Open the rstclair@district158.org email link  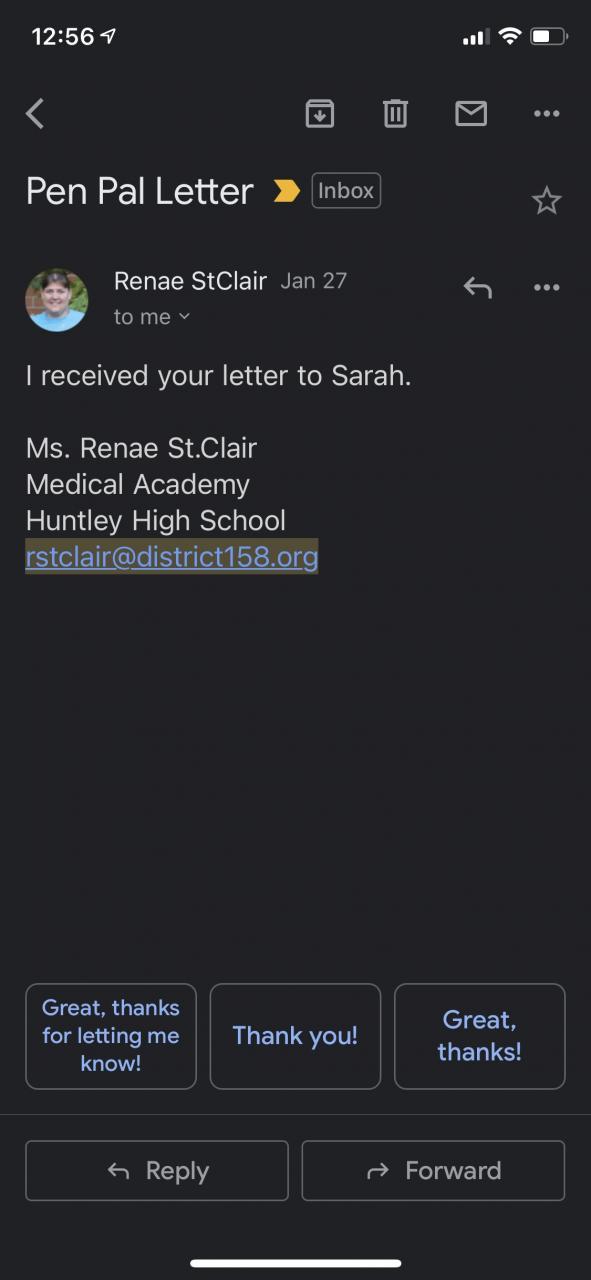point(172,556)
